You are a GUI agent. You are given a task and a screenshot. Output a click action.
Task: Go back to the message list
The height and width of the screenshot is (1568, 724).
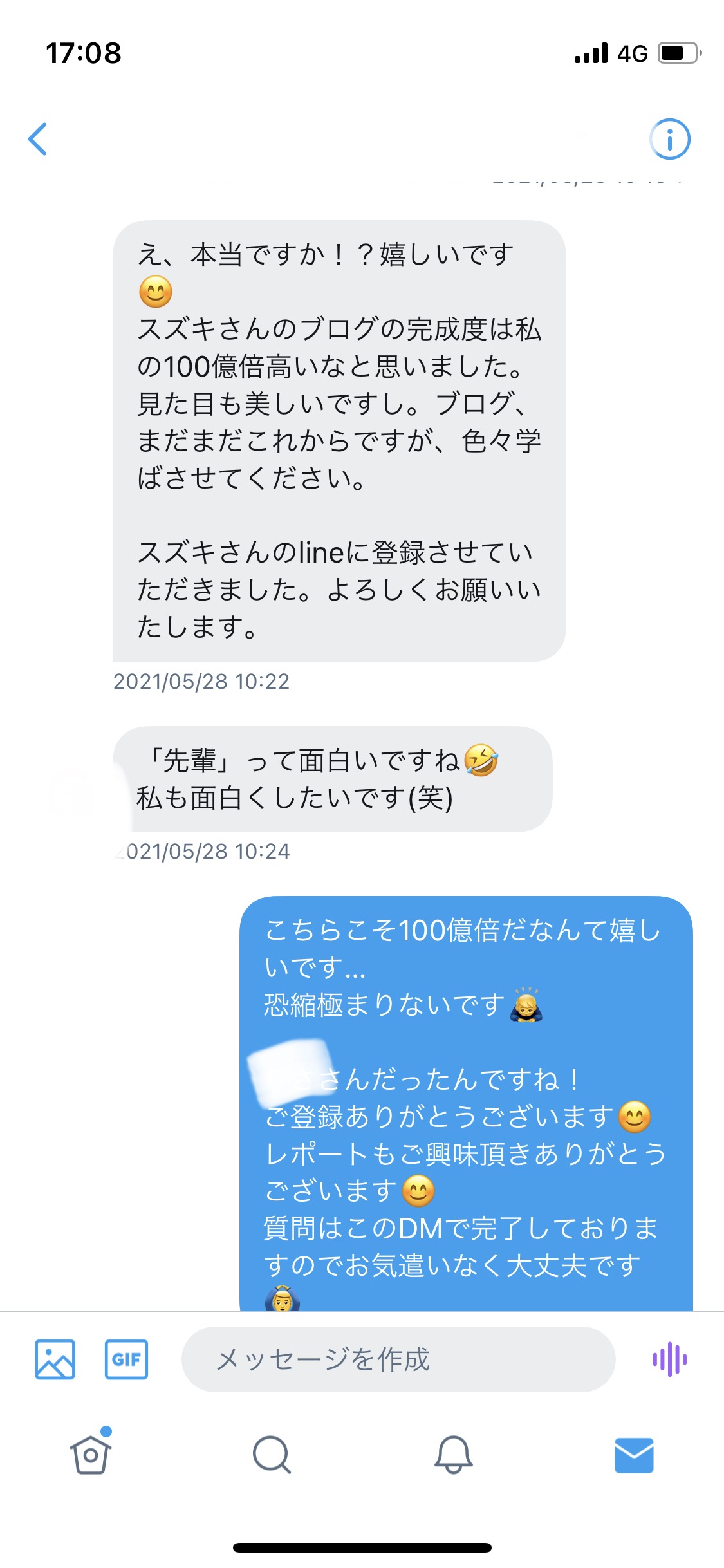pyautogui.click(x=38, y=139)
